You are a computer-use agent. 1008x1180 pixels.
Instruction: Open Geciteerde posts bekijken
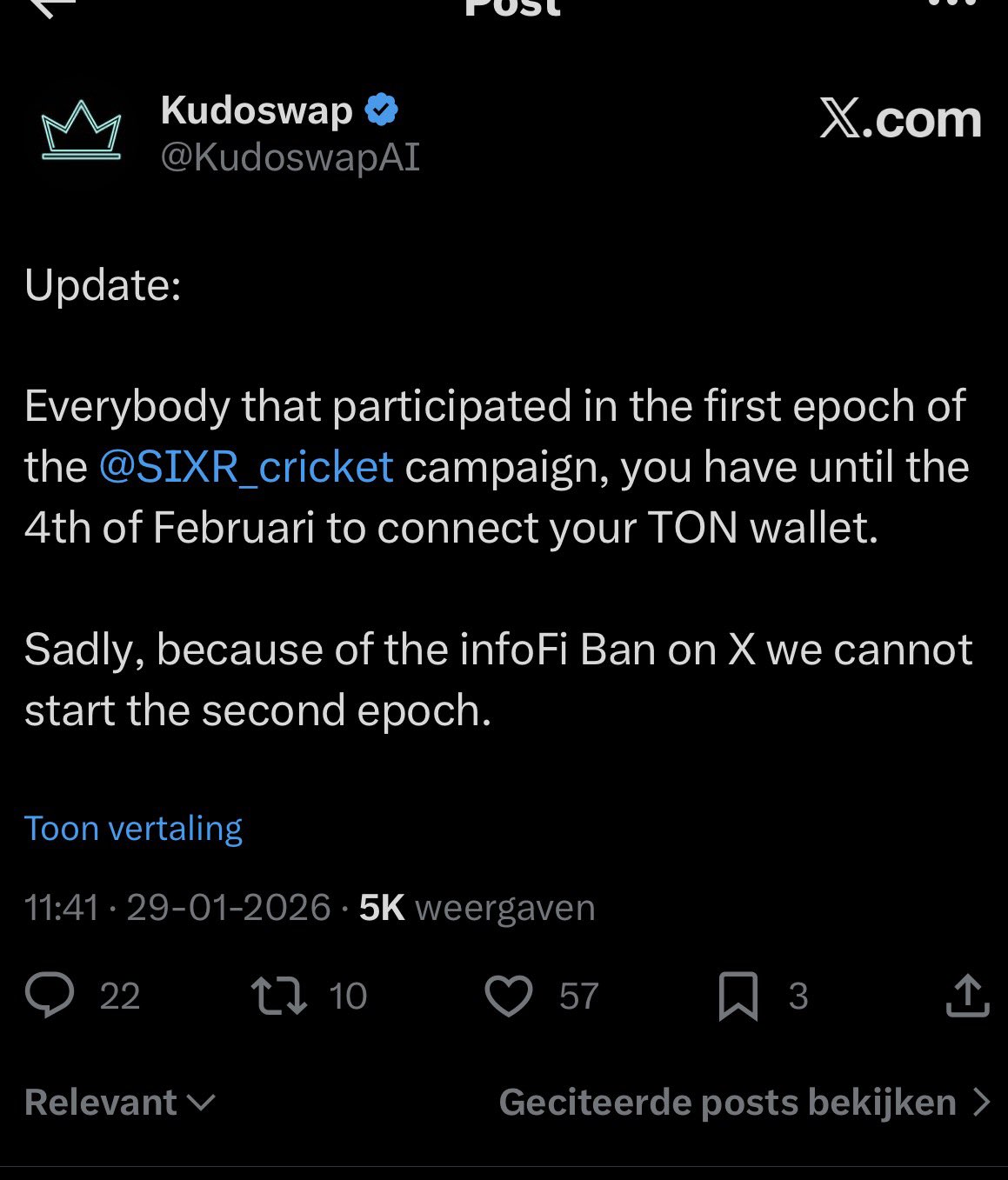tap(744, 1103)
